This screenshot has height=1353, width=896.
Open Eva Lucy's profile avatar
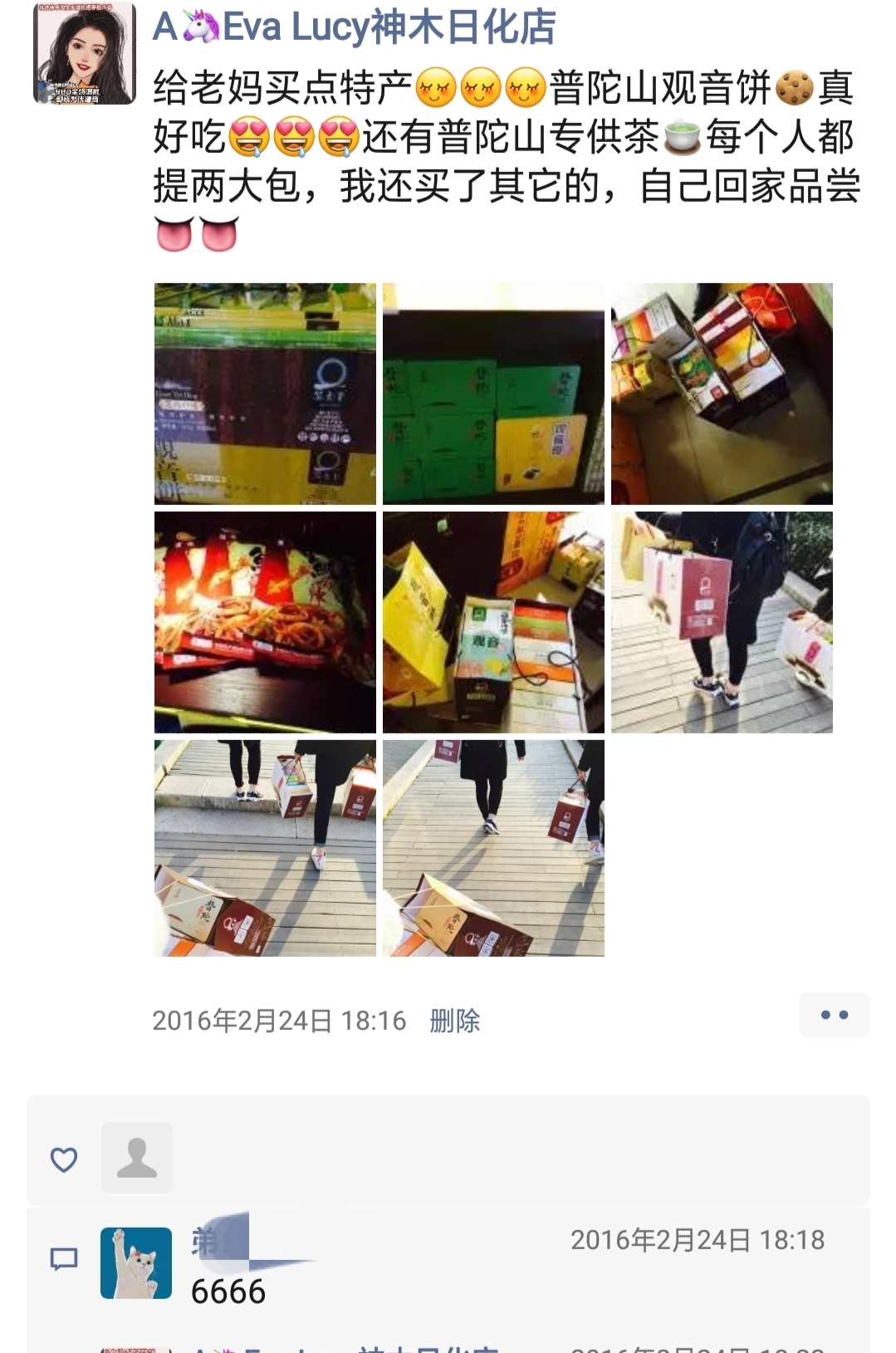[84, 53]
